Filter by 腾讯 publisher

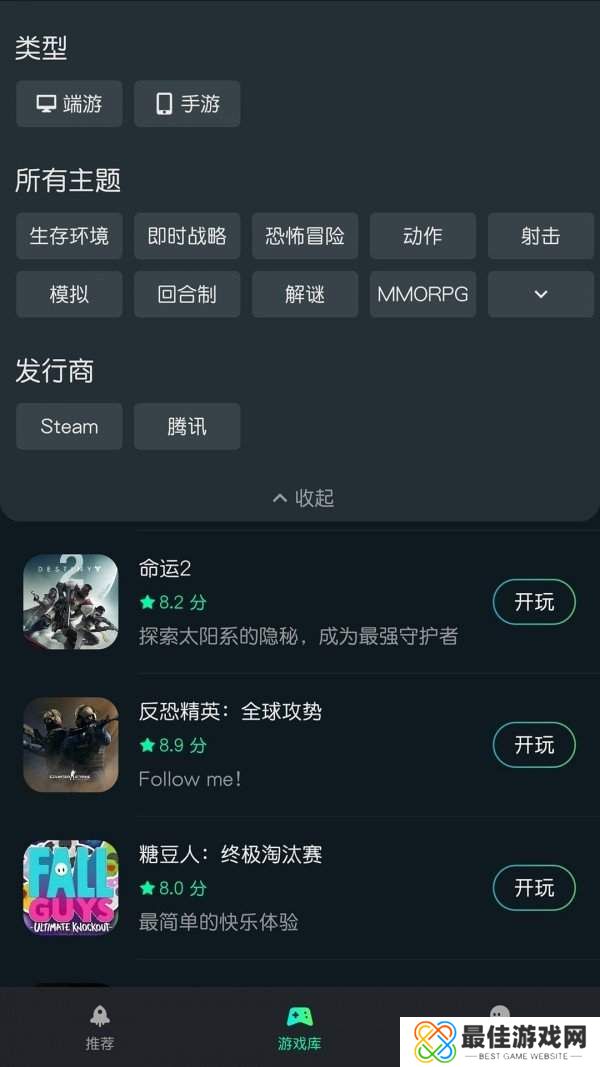click(187, 426)
